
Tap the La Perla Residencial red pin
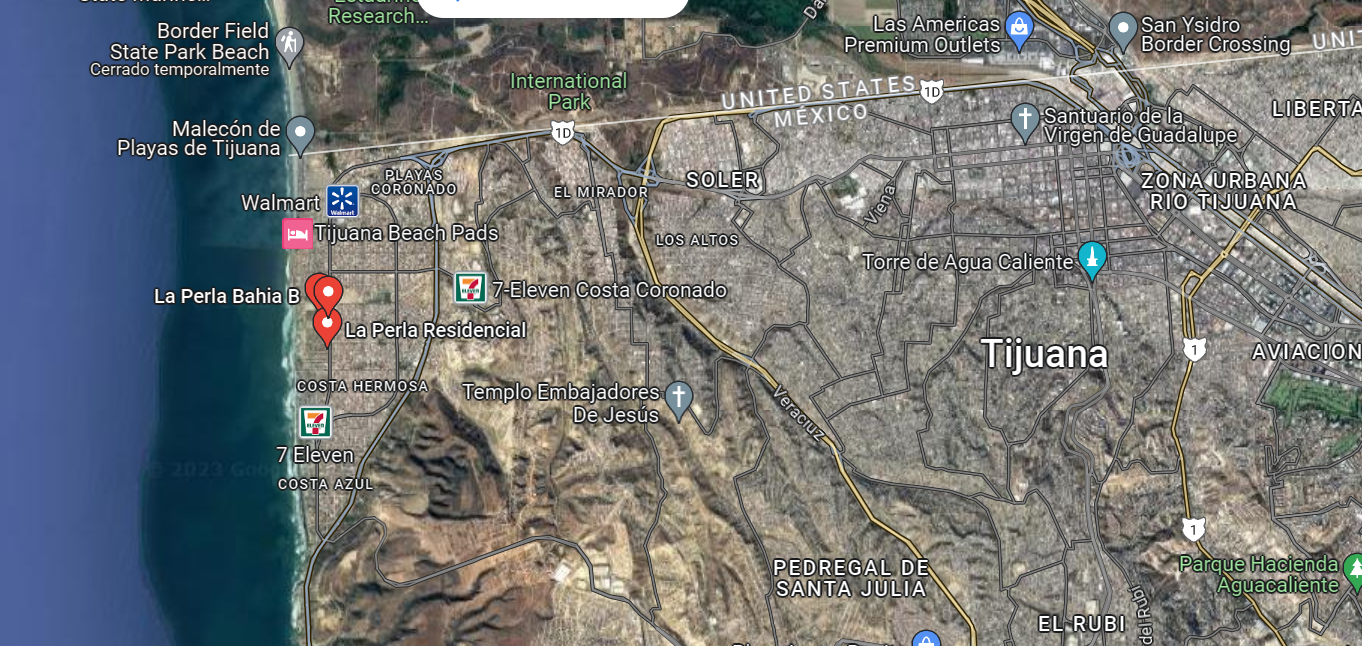point(326,327)
